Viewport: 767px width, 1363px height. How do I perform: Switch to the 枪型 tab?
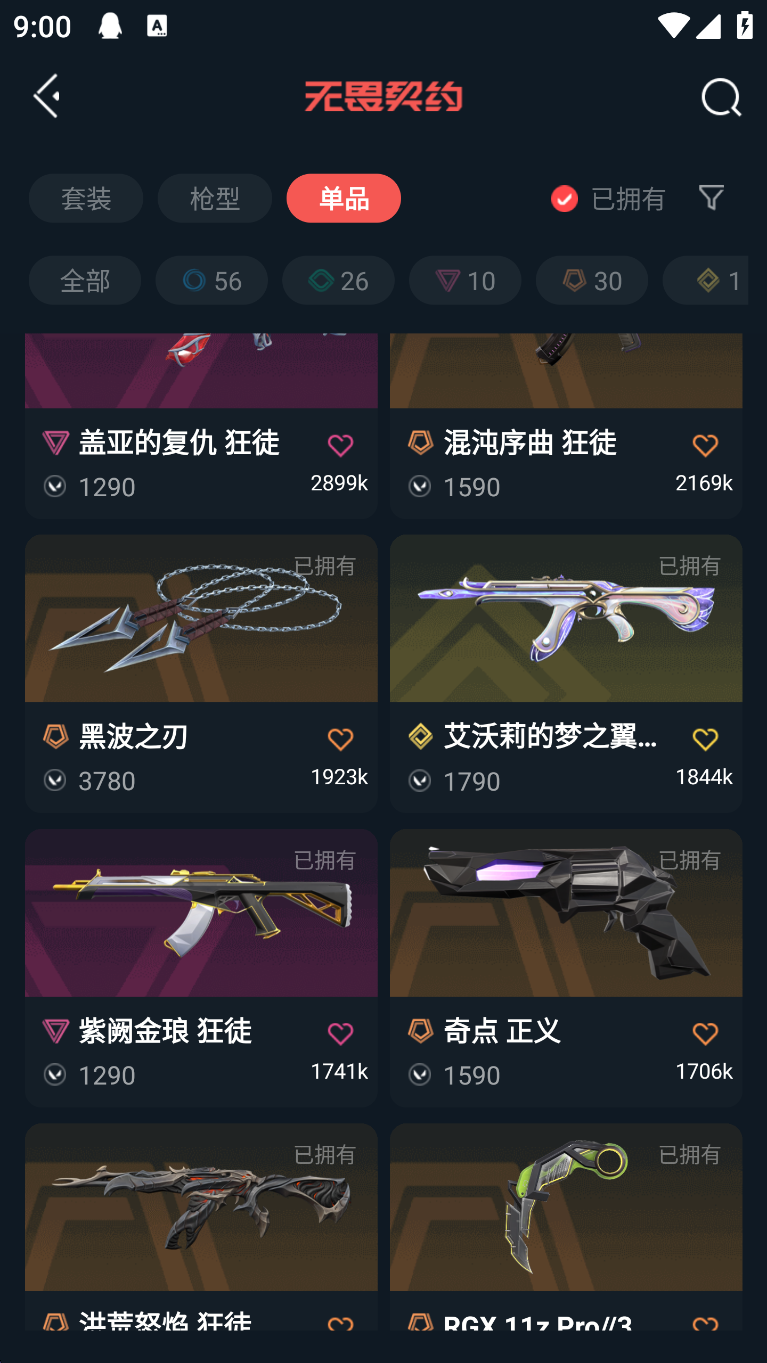[214, 198]
